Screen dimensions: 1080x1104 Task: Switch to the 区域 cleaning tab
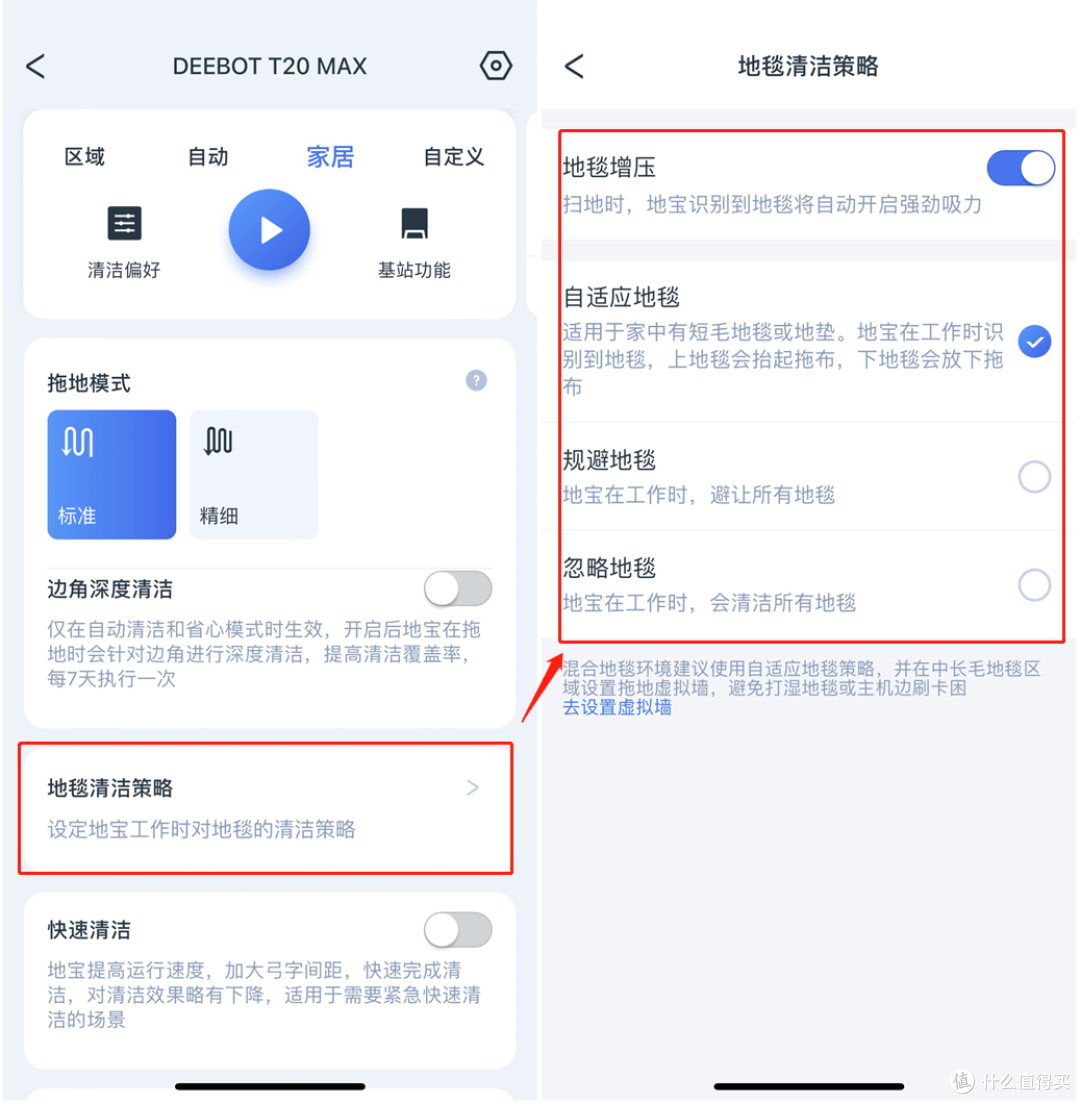85,157
